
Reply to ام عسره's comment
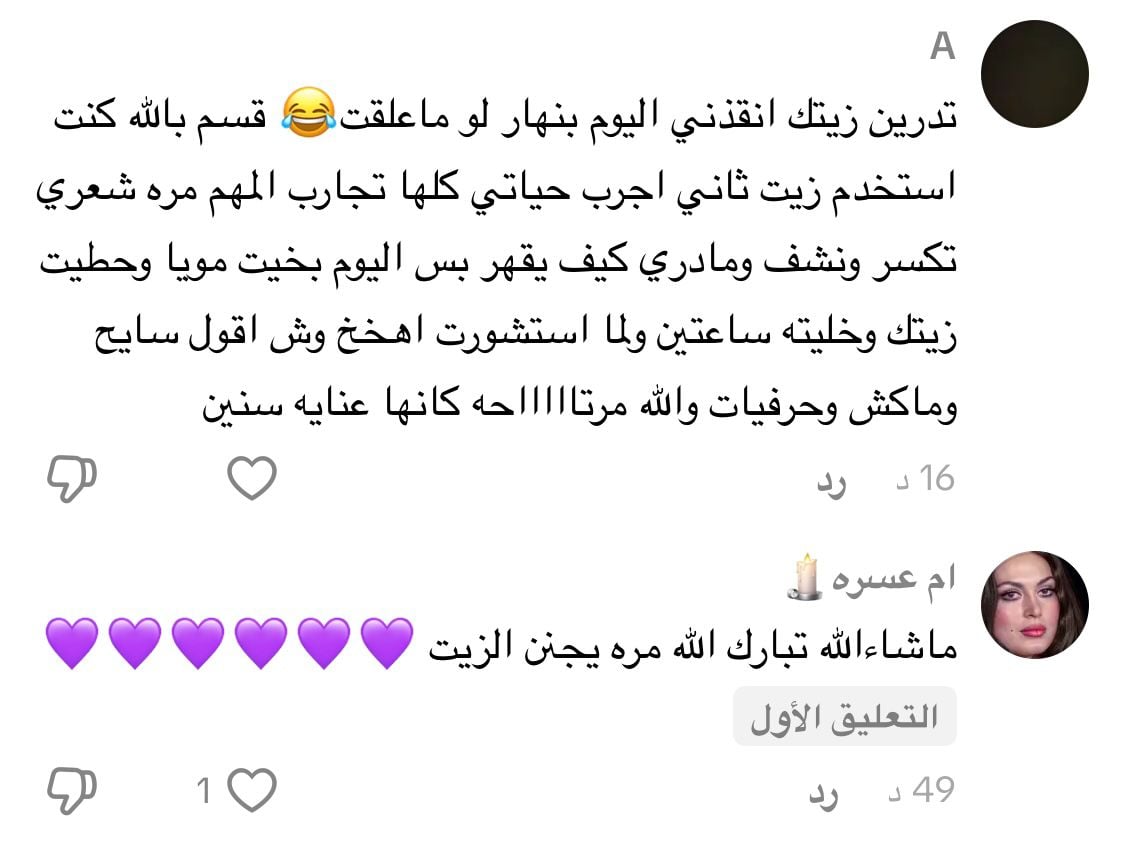point(825,794)
